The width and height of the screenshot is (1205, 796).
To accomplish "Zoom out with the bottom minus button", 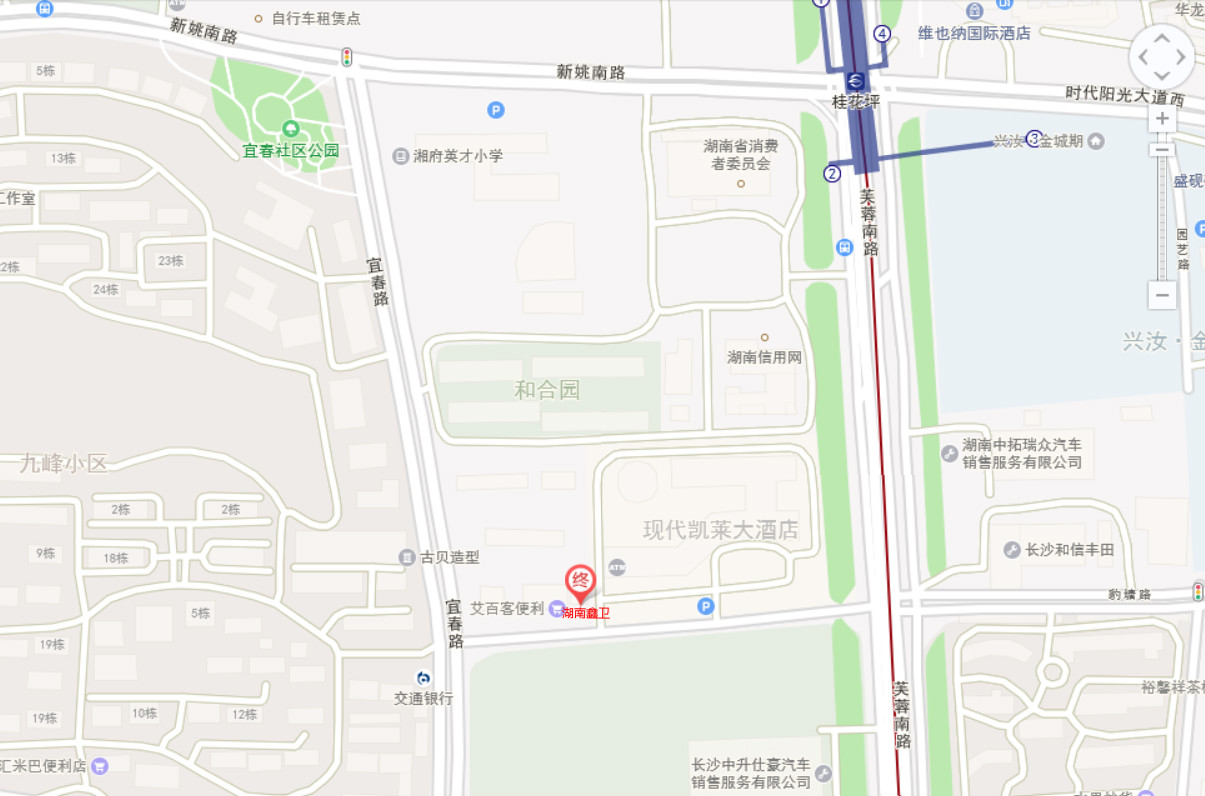I will (x=1162, y=295).
